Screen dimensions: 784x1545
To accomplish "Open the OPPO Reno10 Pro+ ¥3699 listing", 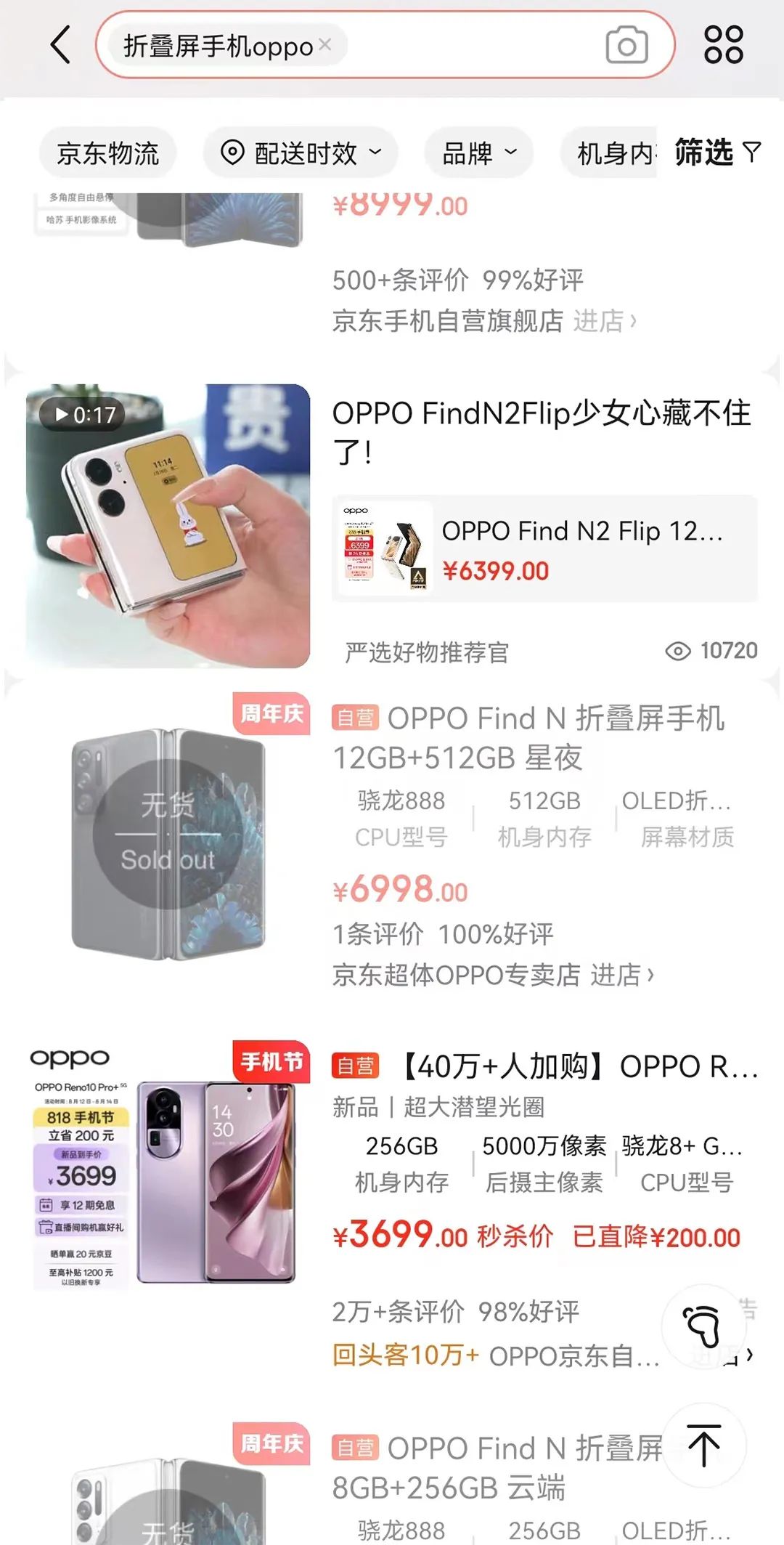I will (544, 1066).
